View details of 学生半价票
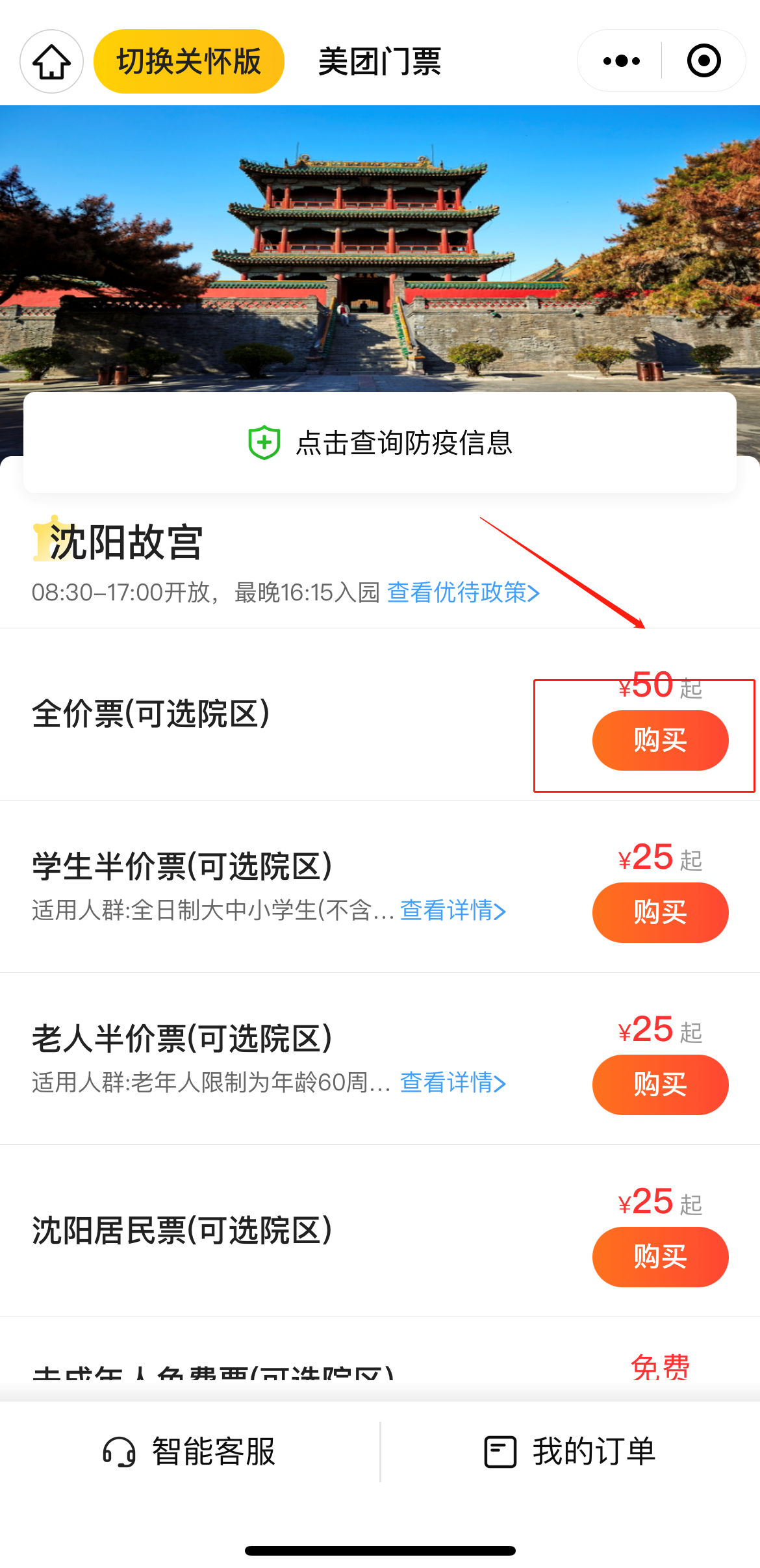Viewport: 760px width, 1568px height. pyautogui.click(x=453, y=911)
